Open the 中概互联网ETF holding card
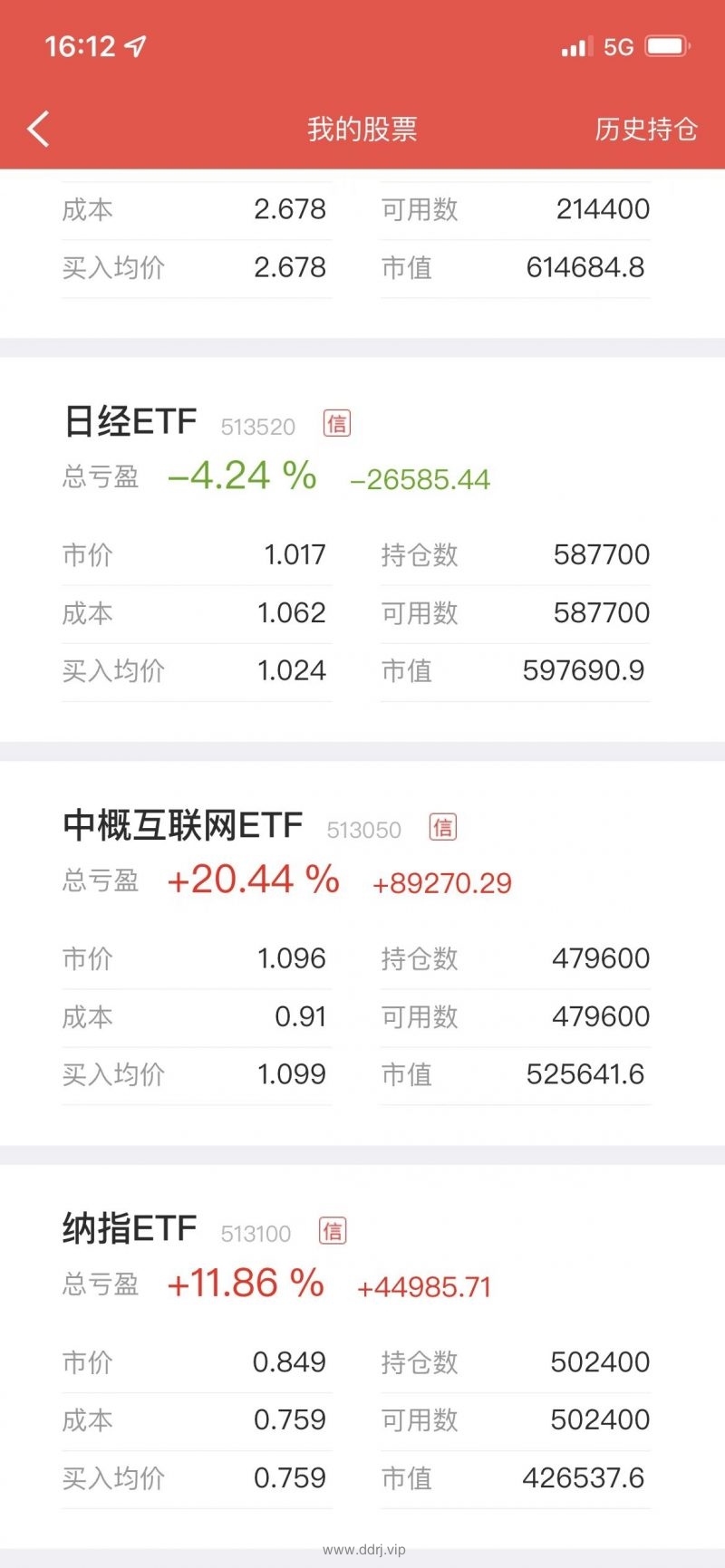 tap(362, 954)
